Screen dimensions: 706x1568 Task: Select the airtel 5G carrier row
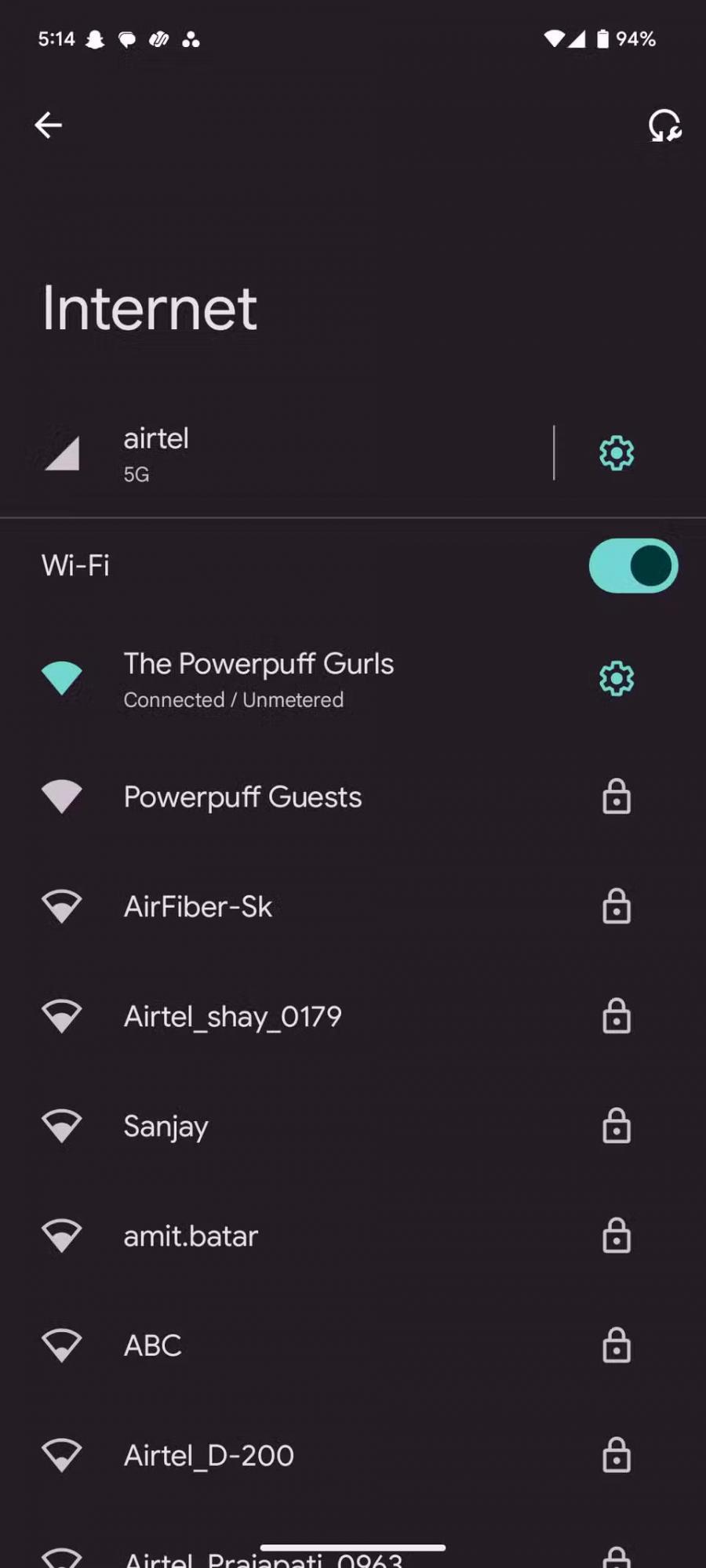(x=275, y=453)
